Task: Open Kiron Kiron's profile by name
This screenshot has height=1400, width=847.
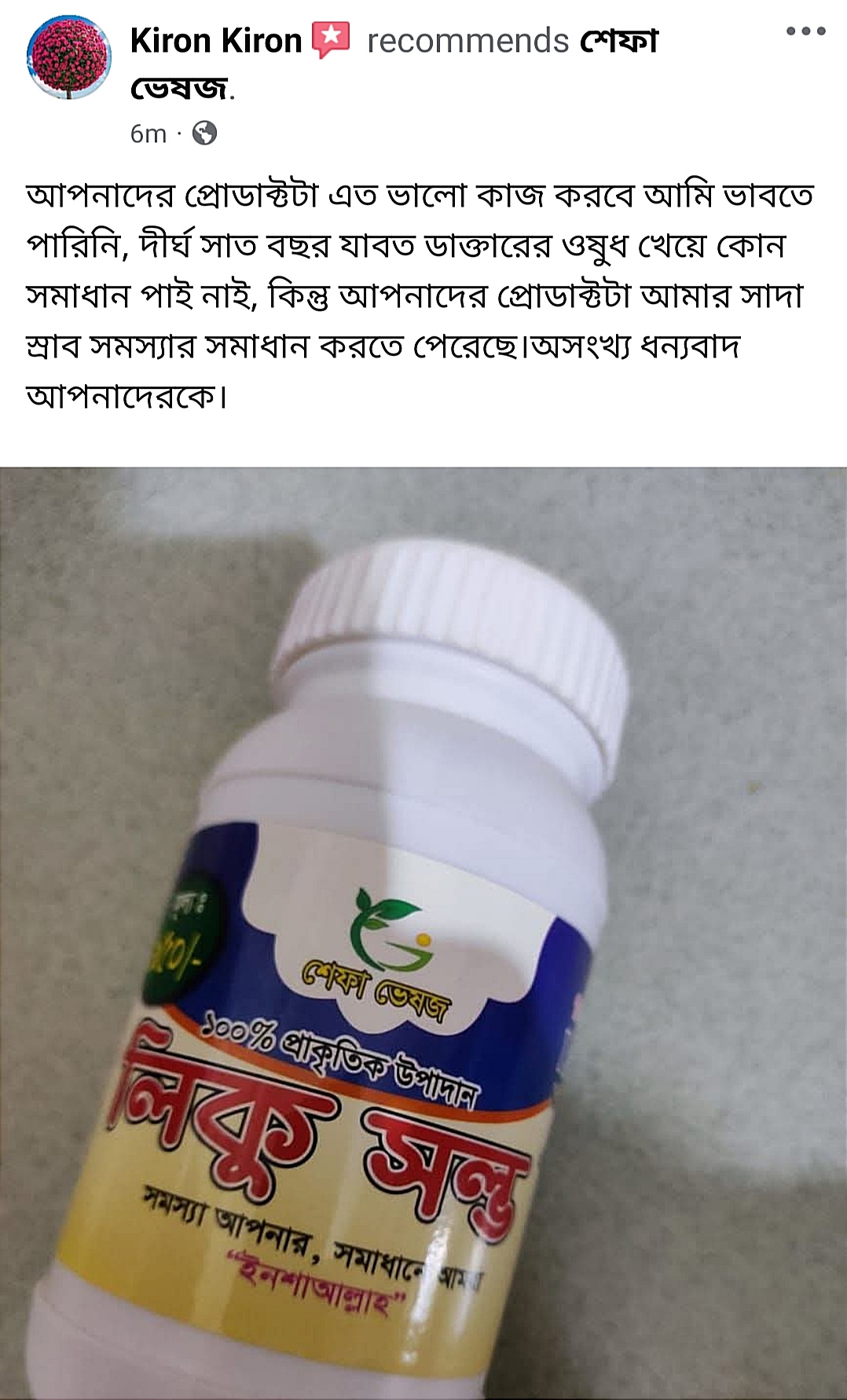Action: [216, 41]
